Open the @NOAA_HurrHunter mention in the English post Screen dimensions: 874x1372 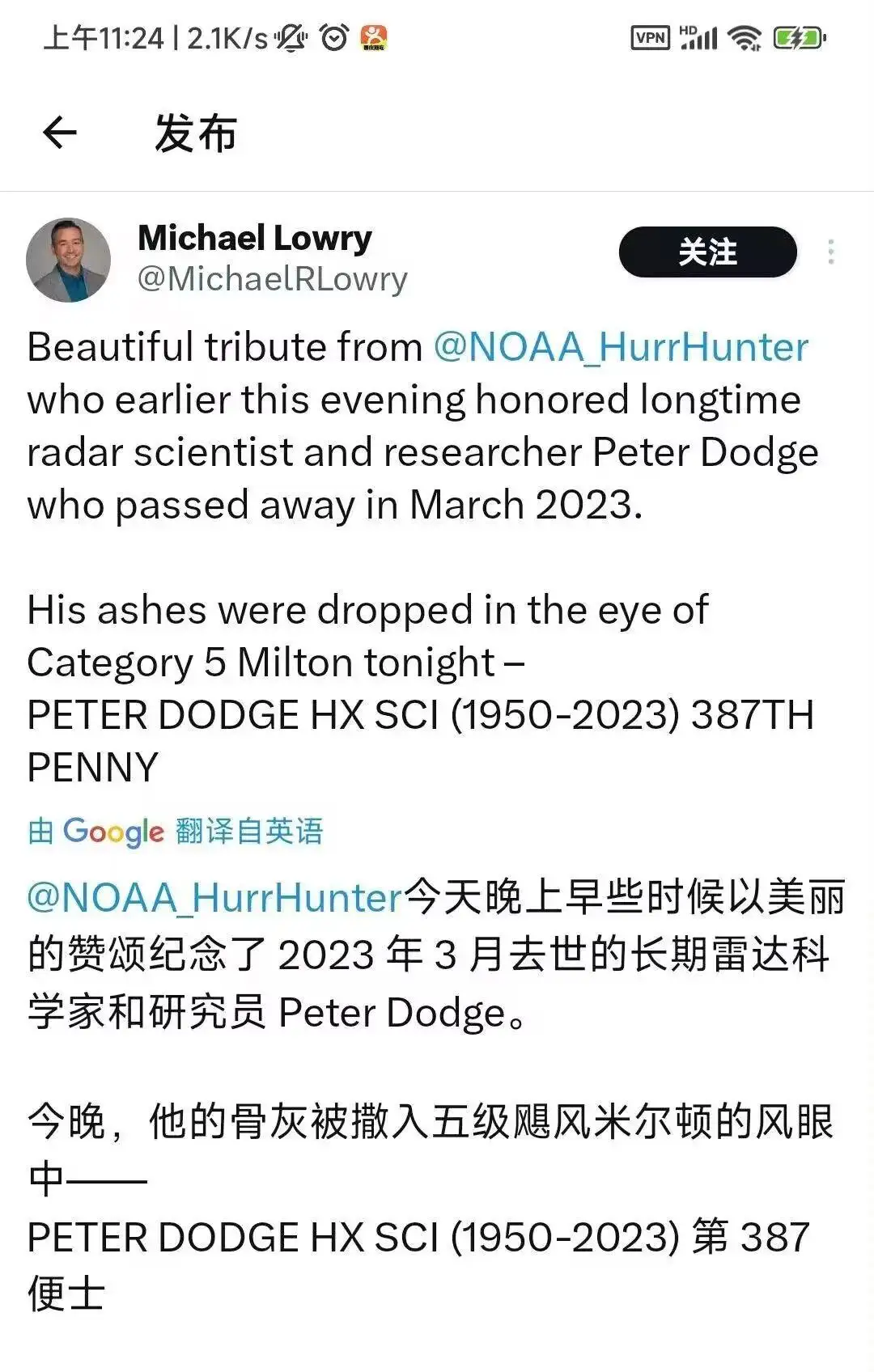(621, 347)
